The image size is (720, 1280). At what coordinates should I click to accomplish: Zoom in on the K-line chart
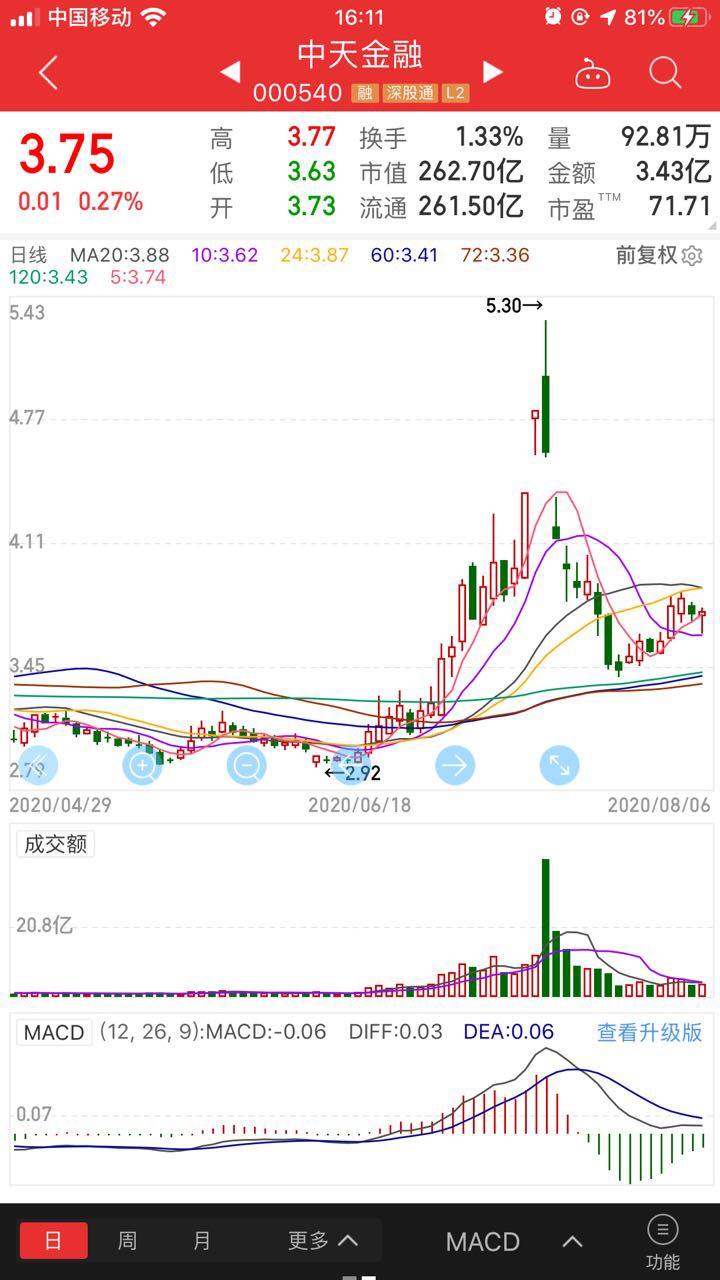pyautogui.click(x=142, y=766)
